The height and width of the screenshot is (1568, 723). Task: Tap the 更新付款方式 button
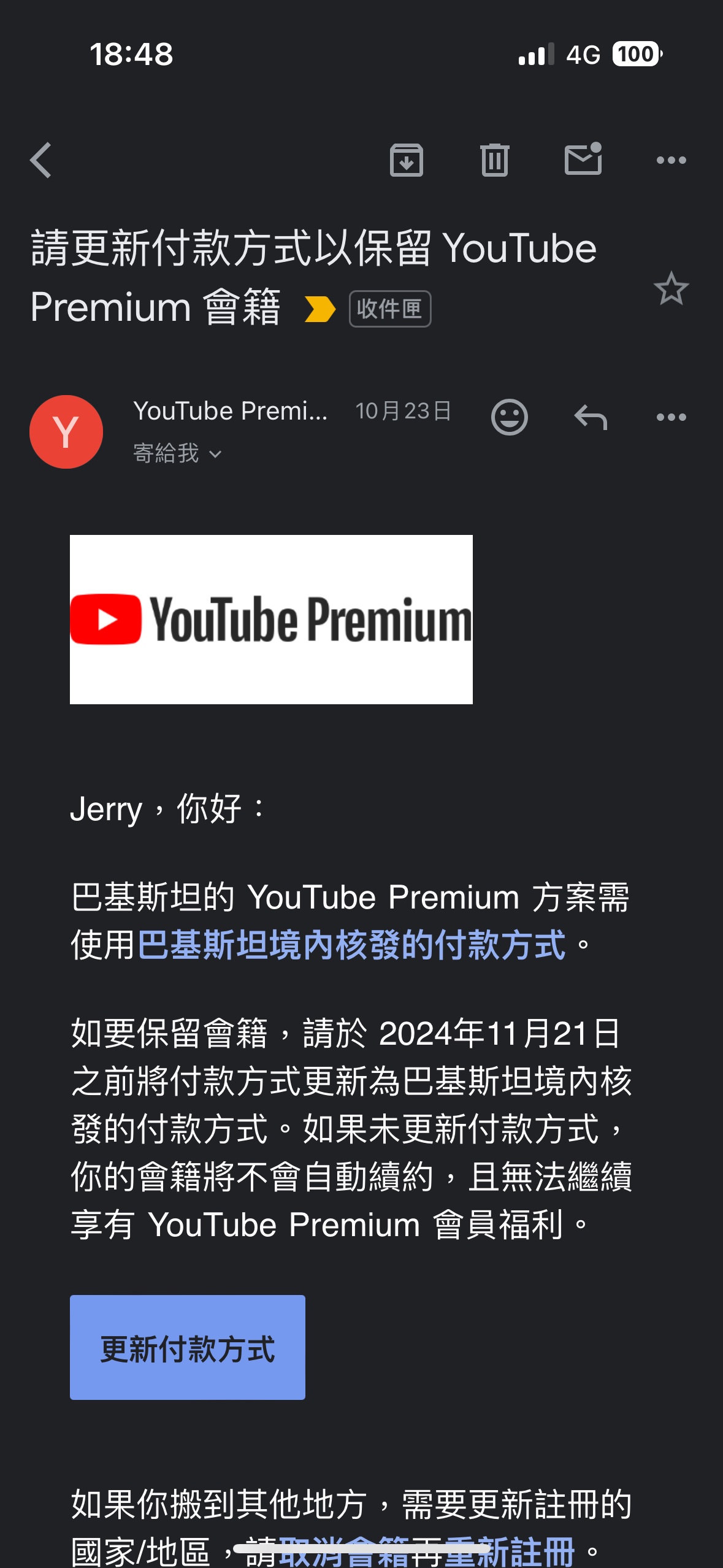tap(188, 1347)
